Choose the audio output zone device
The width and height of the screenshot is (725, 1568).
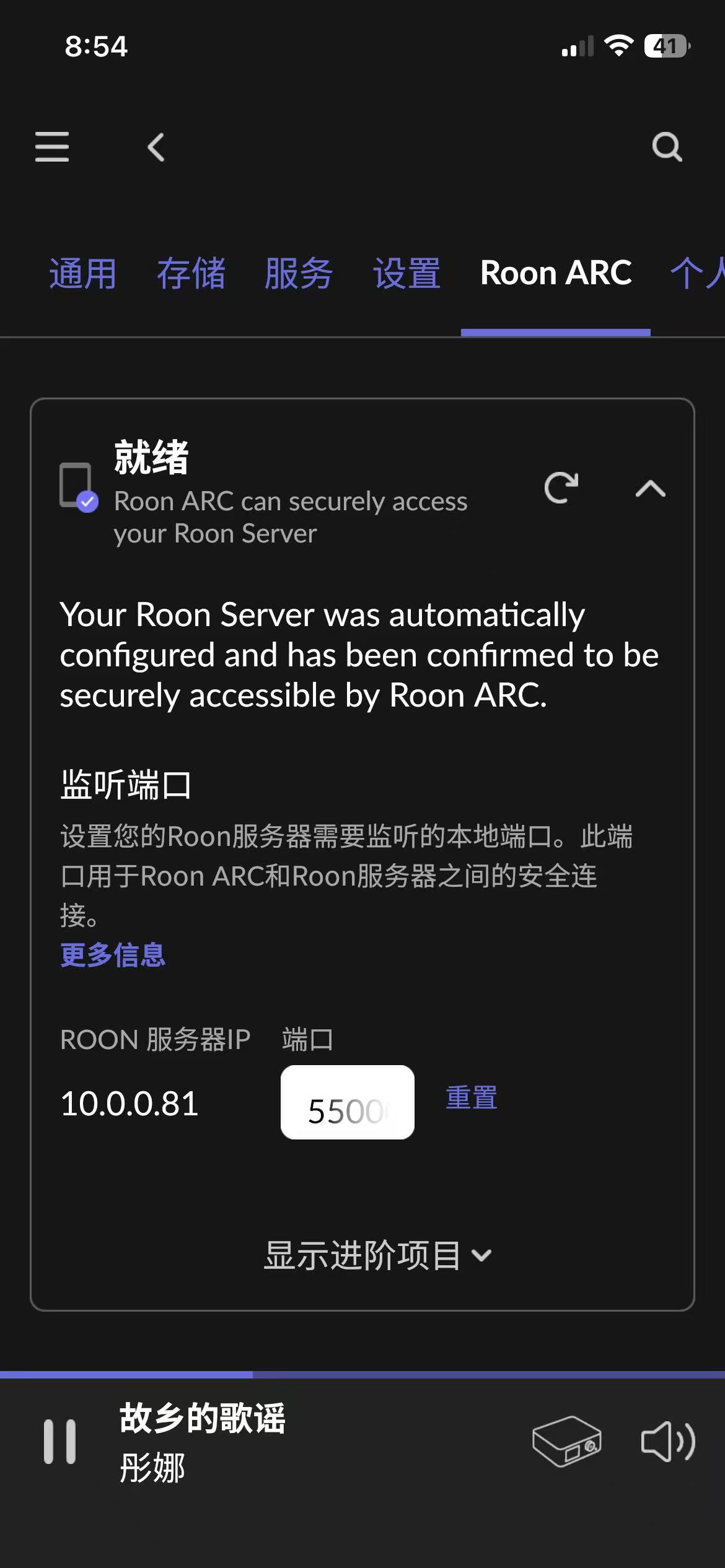[566, 1442]
